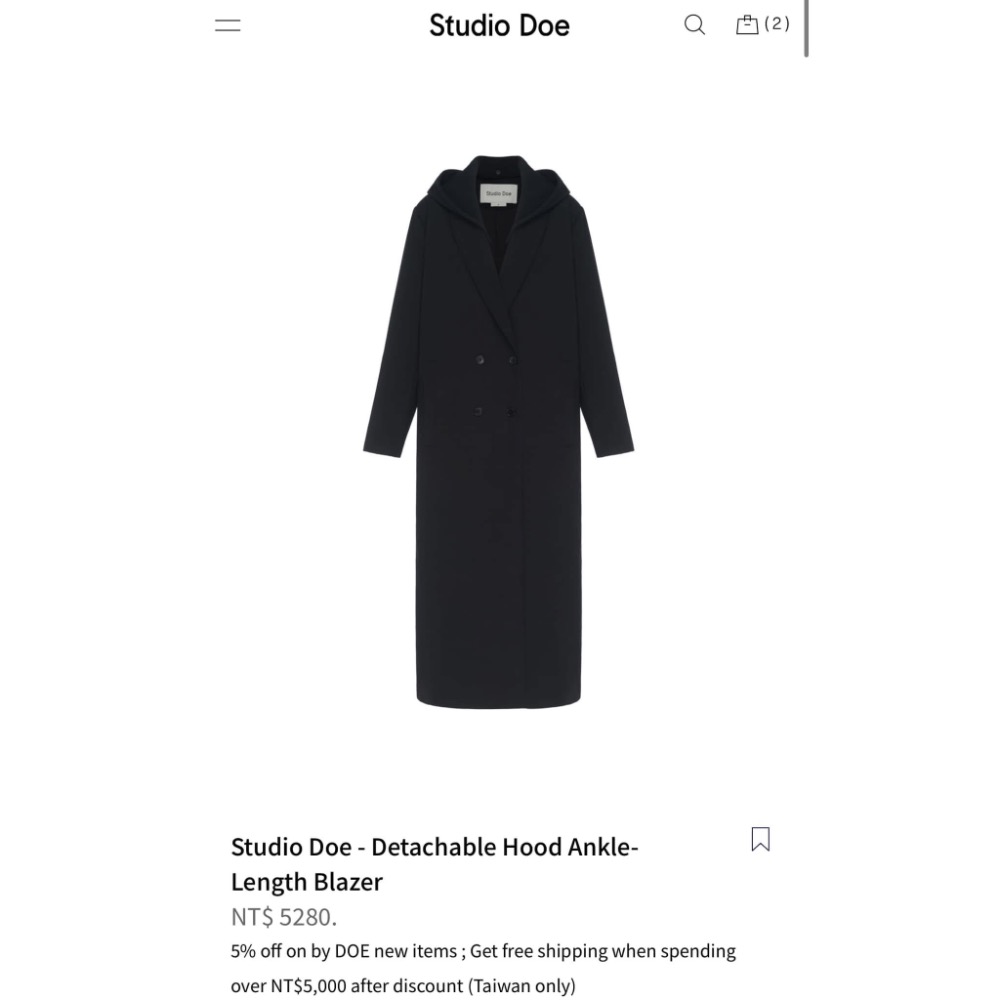
Task: Bookmark the Detachable Hood Ankle-Length Blazer
Action: [760, 839]
